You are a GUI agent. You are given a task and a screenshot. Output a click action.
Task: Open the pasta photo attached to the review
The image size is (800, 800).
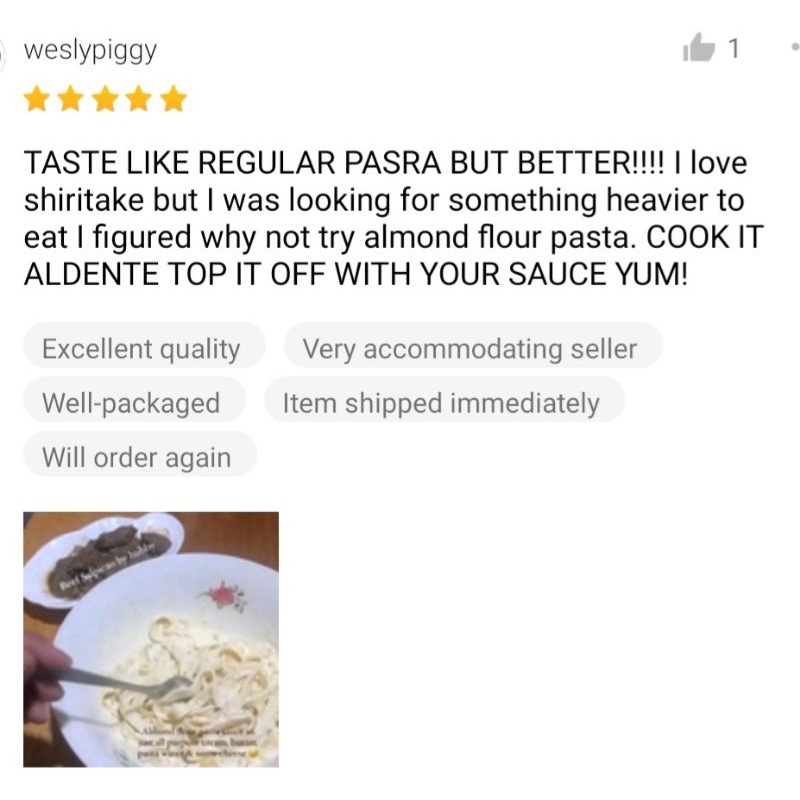point(151,639)
